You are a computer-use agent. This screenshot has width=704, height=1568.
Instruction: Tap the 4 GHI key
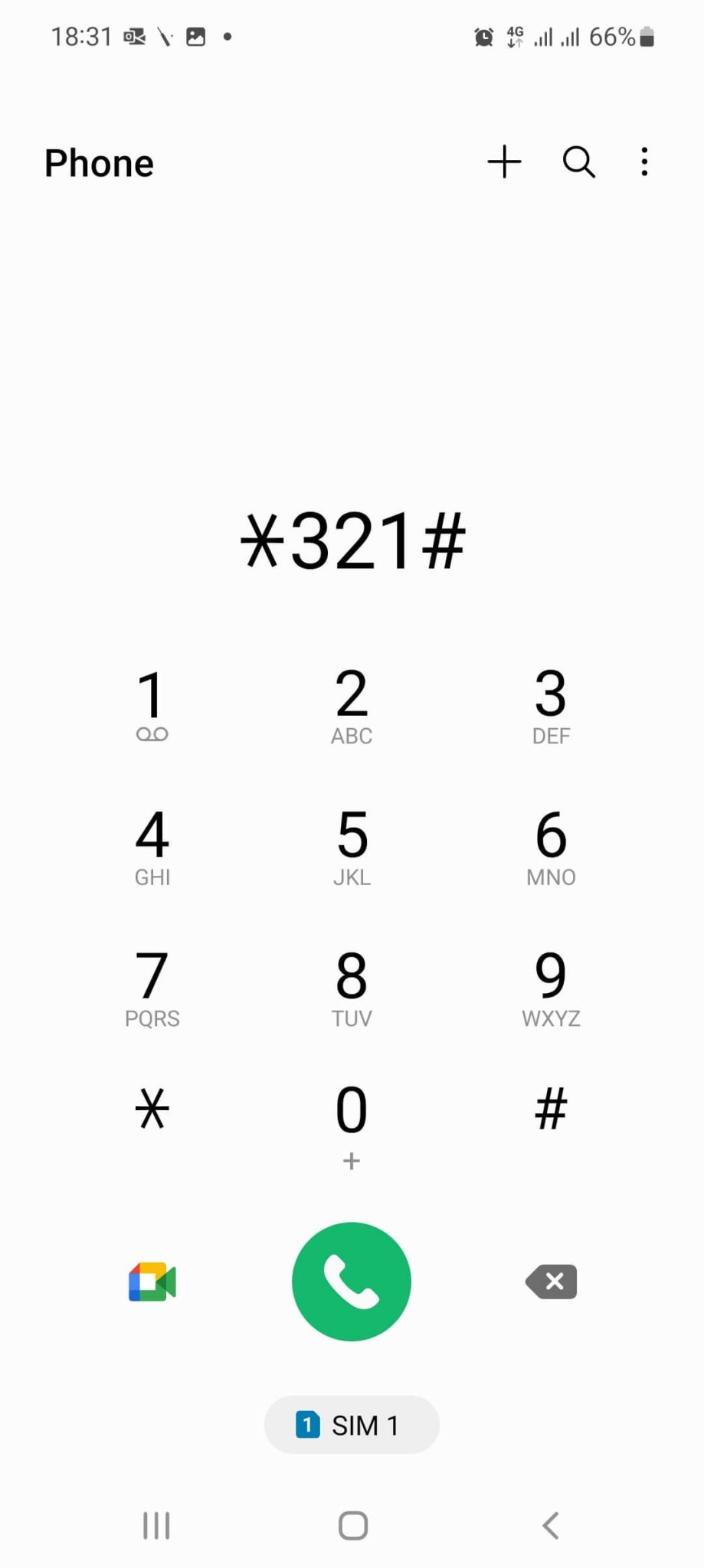pos(152,847)
